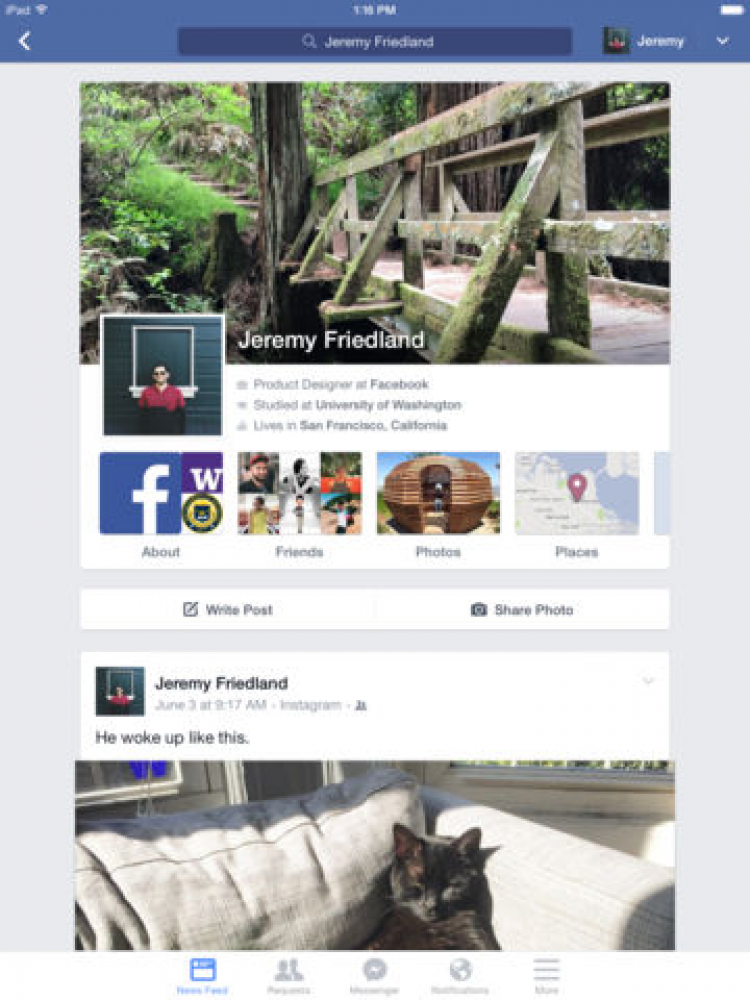
Task: Open the Friends section tile
Action: pyautogui.click(x=299, y=494)
